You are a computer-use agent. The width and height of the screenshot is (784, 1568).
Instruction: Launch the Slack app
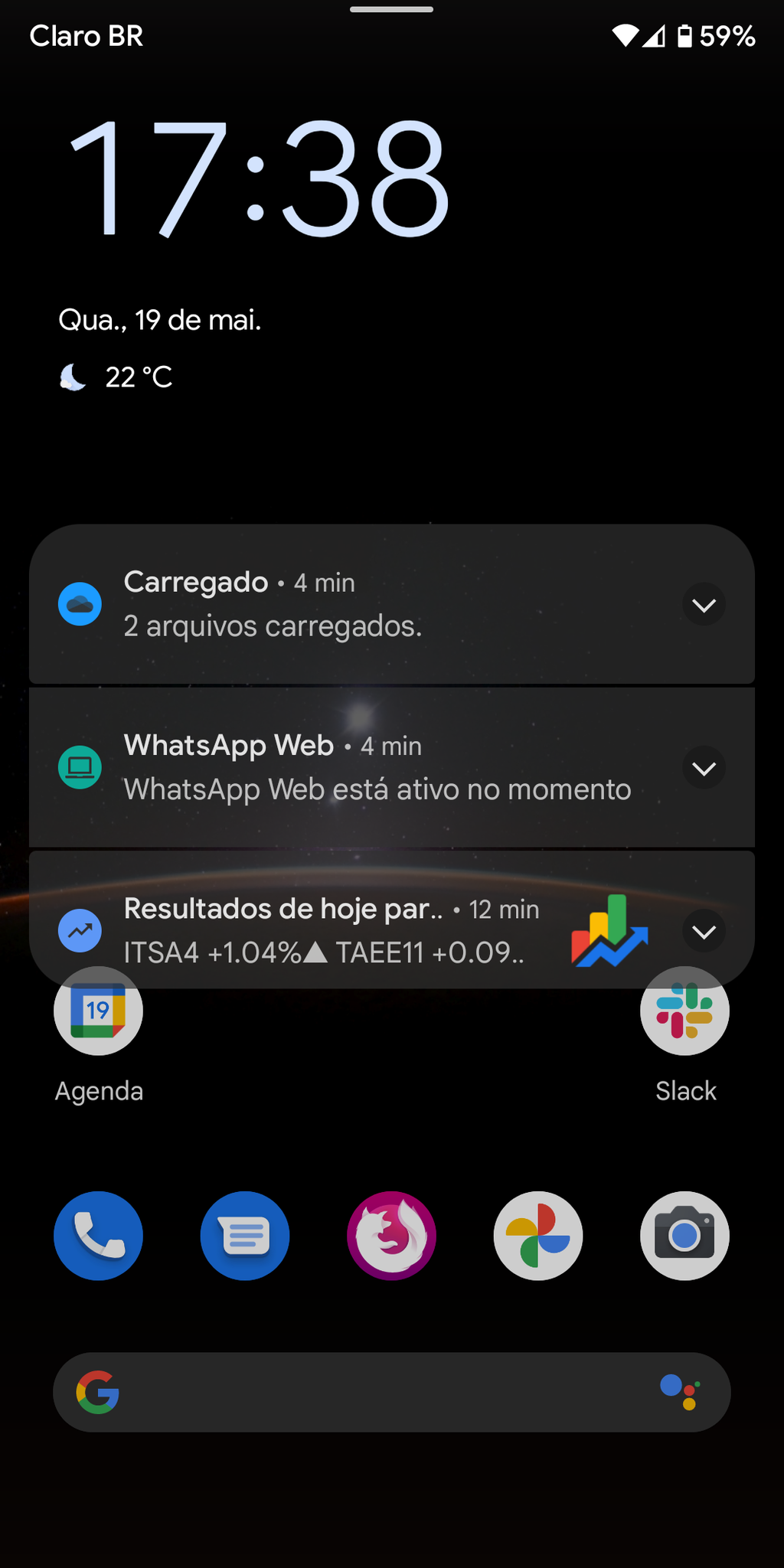tap(684, 1012)
